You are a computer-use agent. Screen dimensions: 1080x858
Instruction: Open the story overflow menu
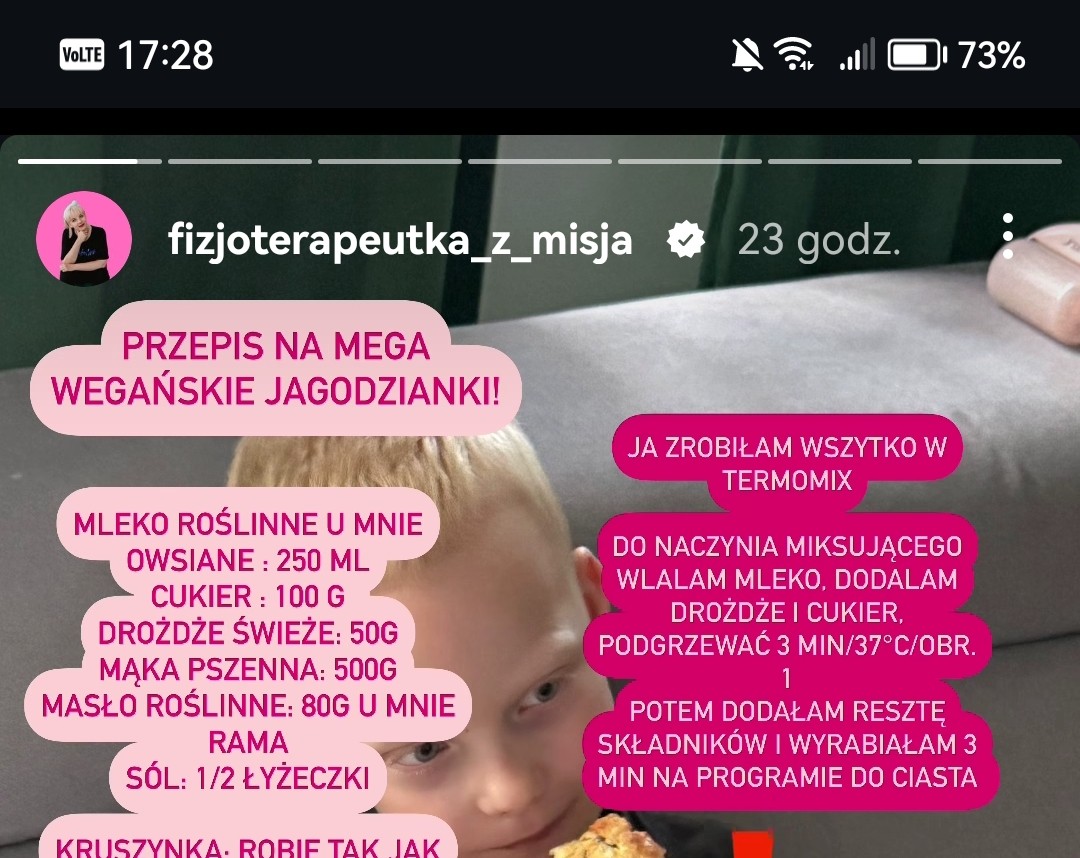1007,237
